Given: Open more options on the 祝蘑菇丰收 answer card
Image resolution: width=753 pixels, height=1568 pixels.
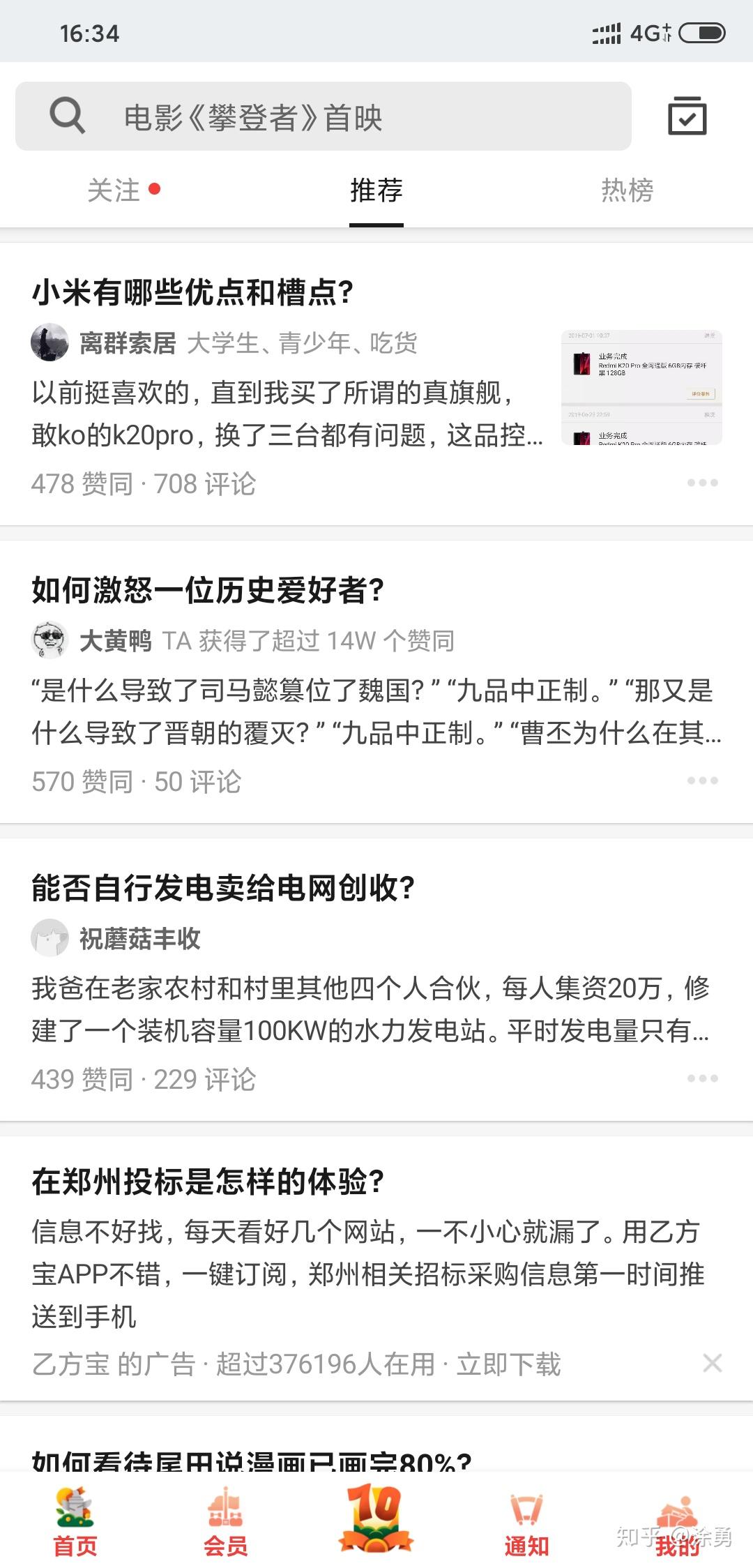Looking at the screenshot, I should pos(702,1078).
